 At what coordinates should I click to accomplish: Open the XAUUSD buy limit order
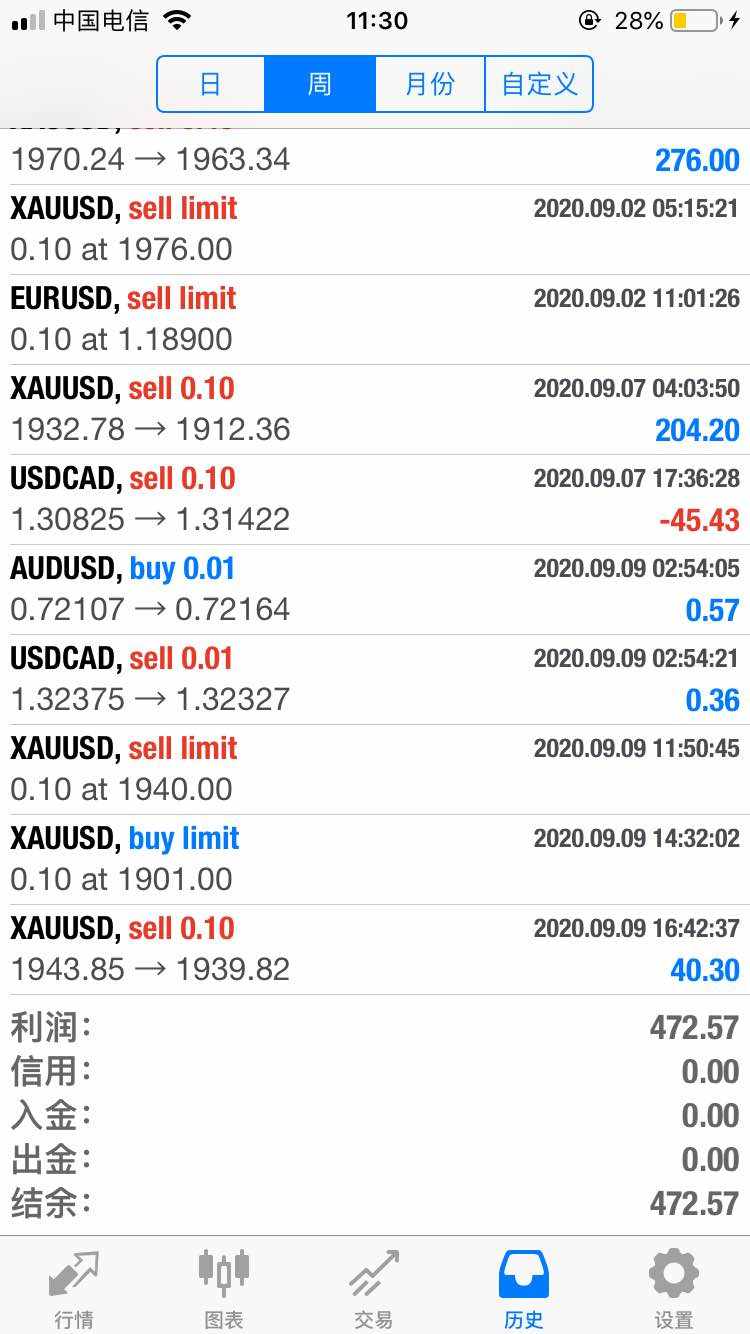[x=375, y=859]
